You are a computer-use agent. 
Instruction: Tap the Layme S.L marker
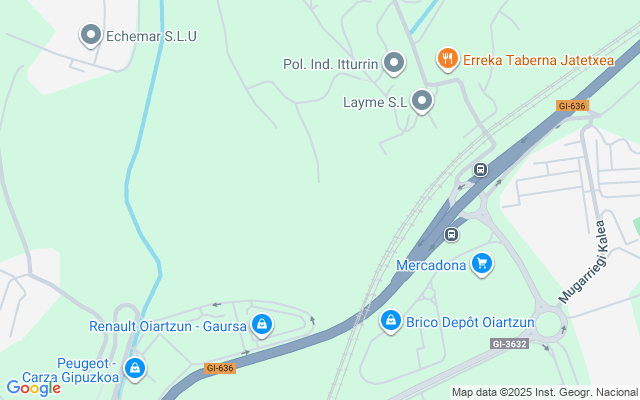422,101
